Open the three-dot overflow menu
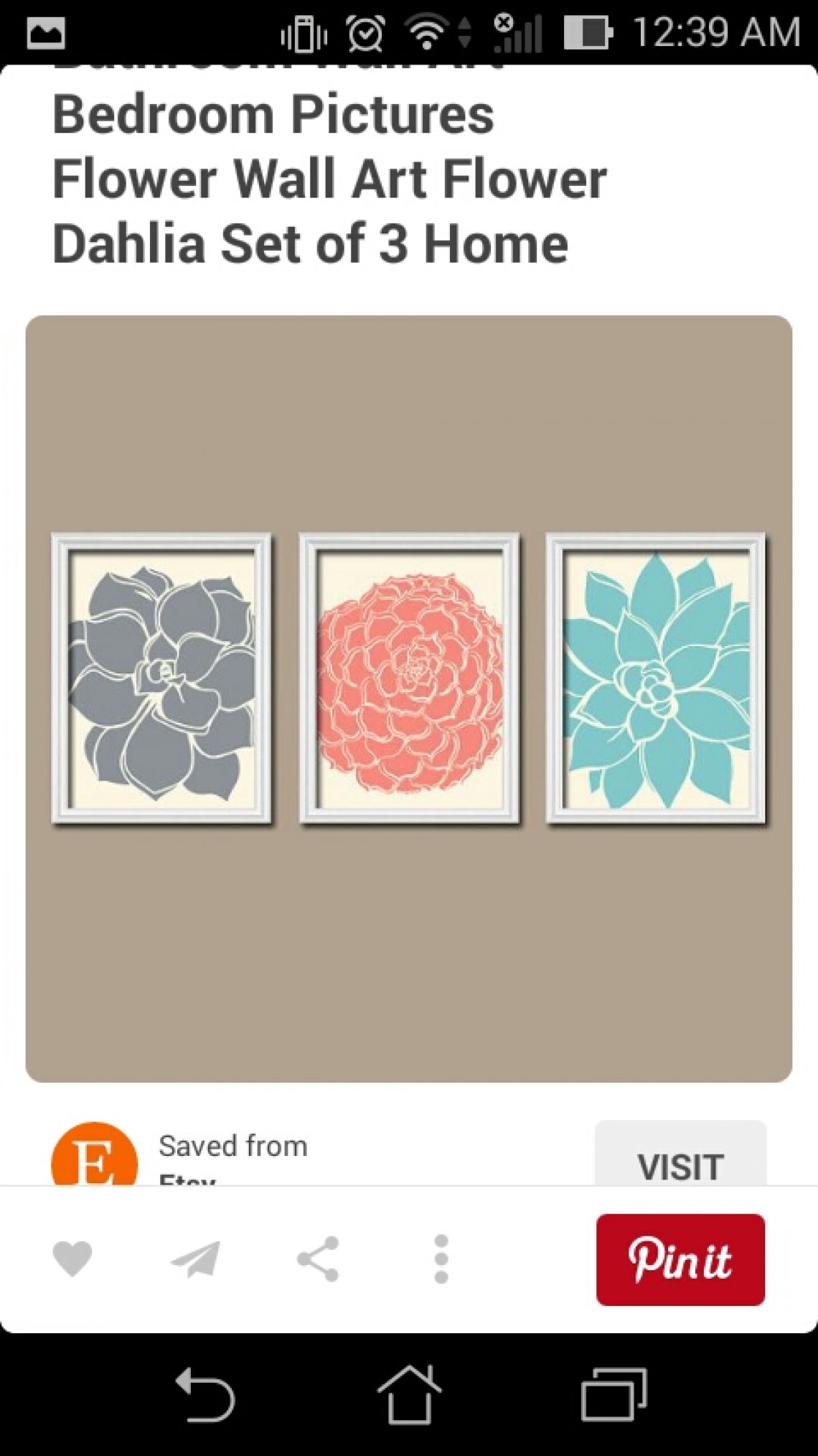 click(441, 1259)
